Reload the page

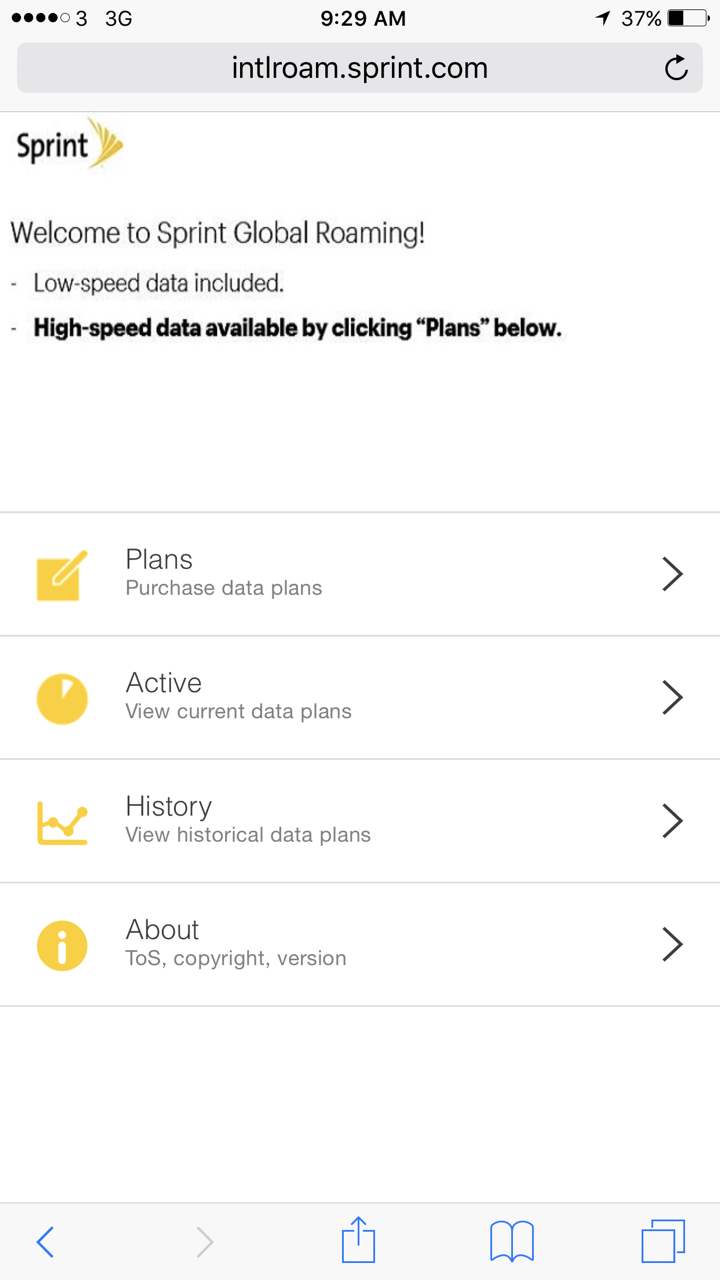click(x=677, y=68)
